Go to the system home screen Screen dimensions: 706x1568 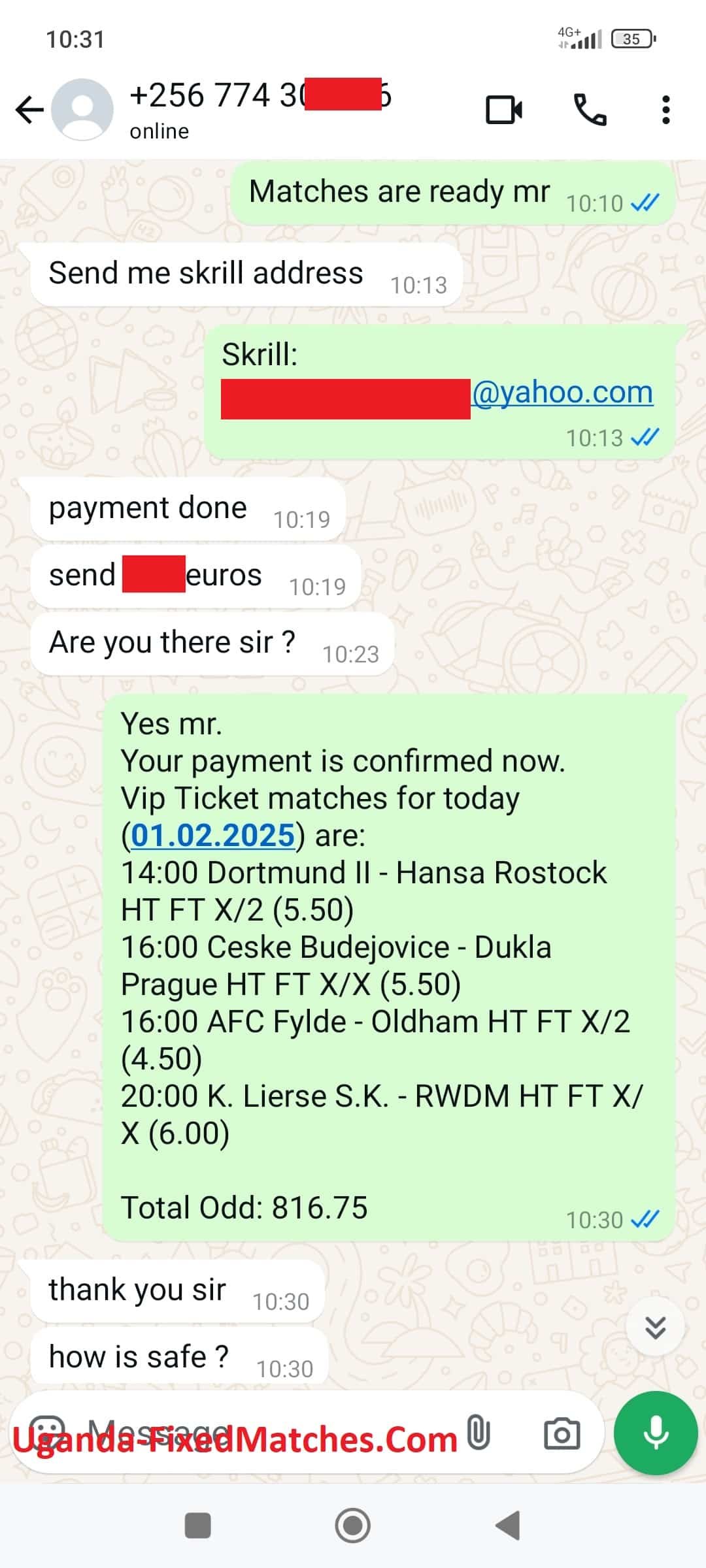pyautogui.click(x=352, y=1526)
